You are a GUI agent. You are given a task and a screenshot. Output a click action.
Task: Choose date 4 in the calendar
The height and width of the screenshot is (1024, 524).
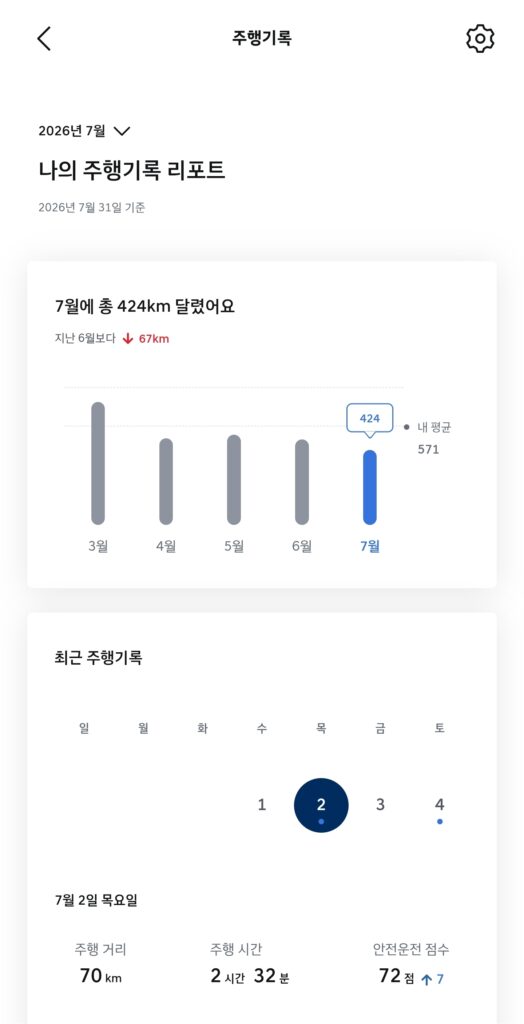click(440, 807)
